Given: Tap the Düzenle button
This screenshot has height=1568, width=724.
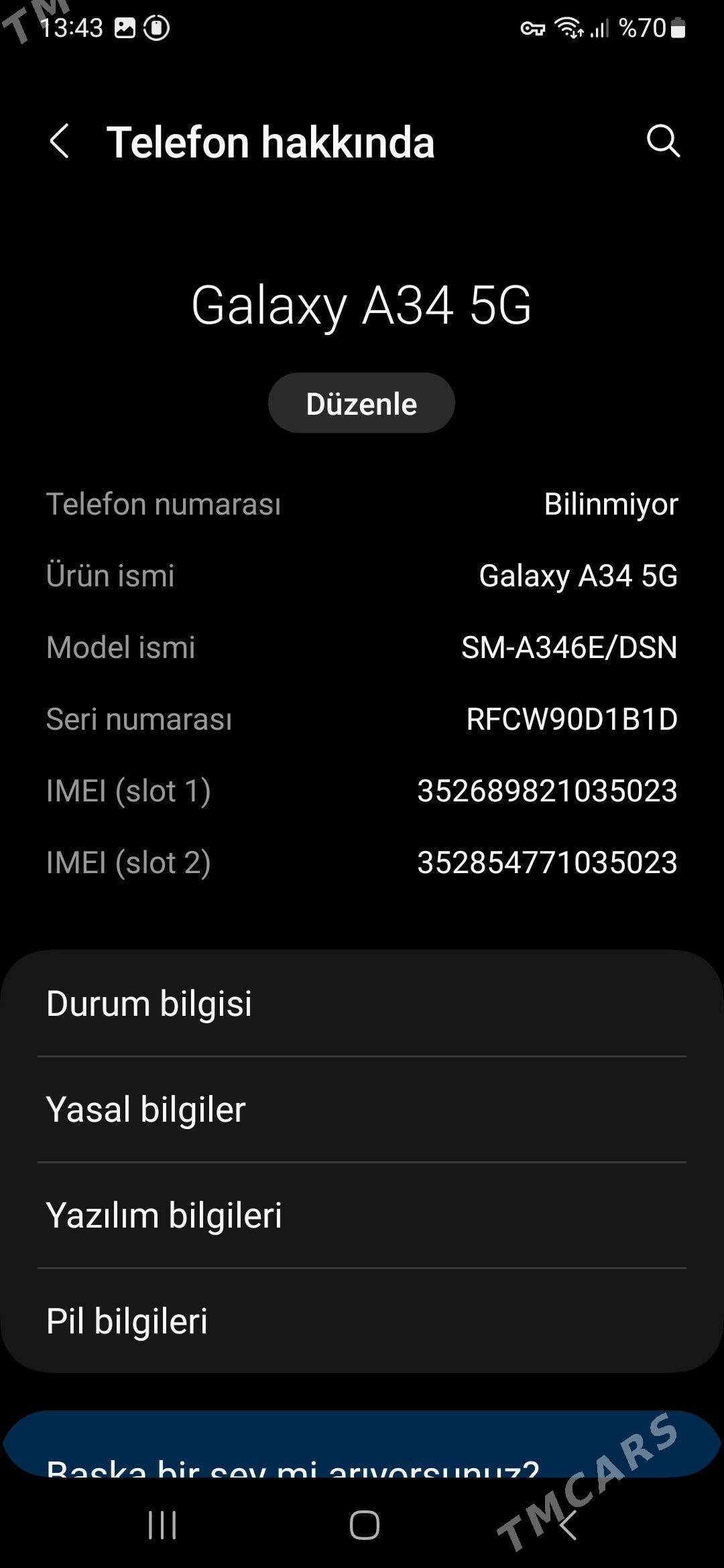Looking at the screenshot, I should [x=361, y=403].
